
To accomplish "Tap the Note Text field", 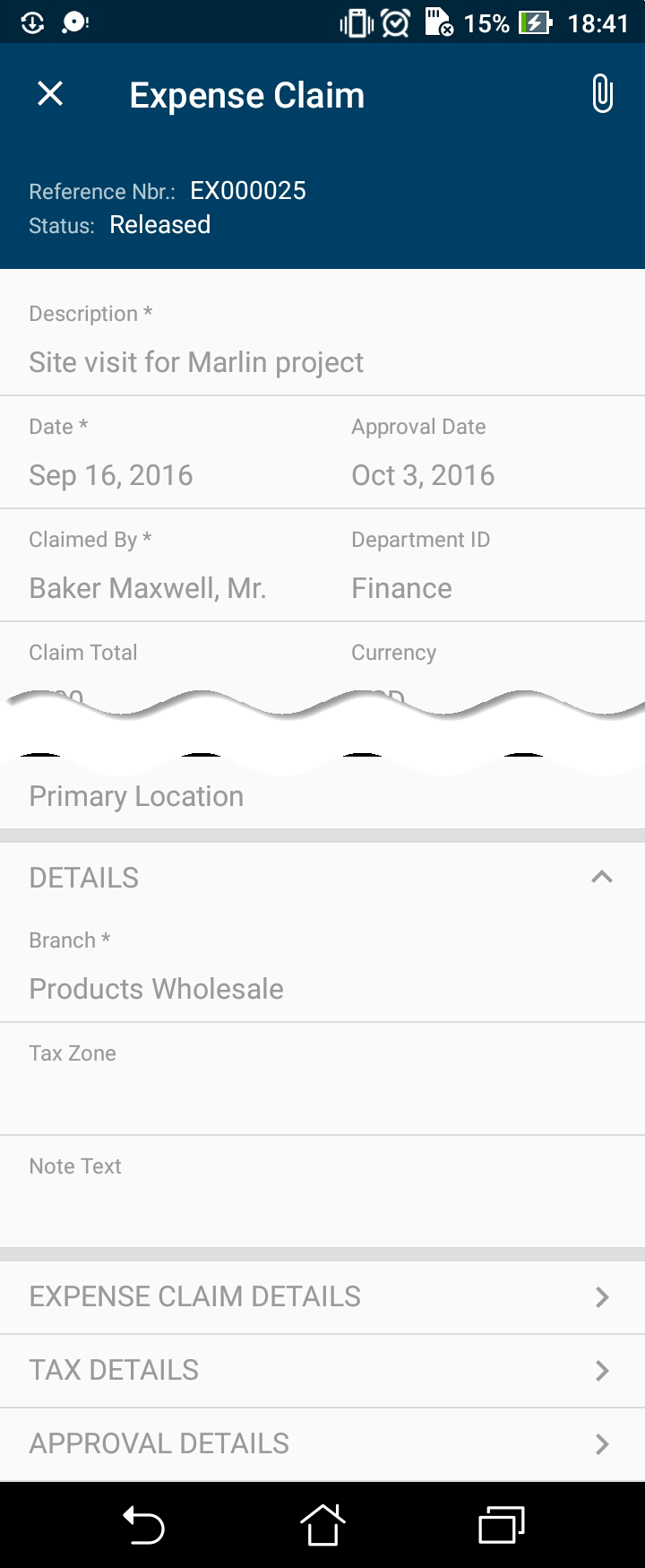I will (x=322, y=1201).
